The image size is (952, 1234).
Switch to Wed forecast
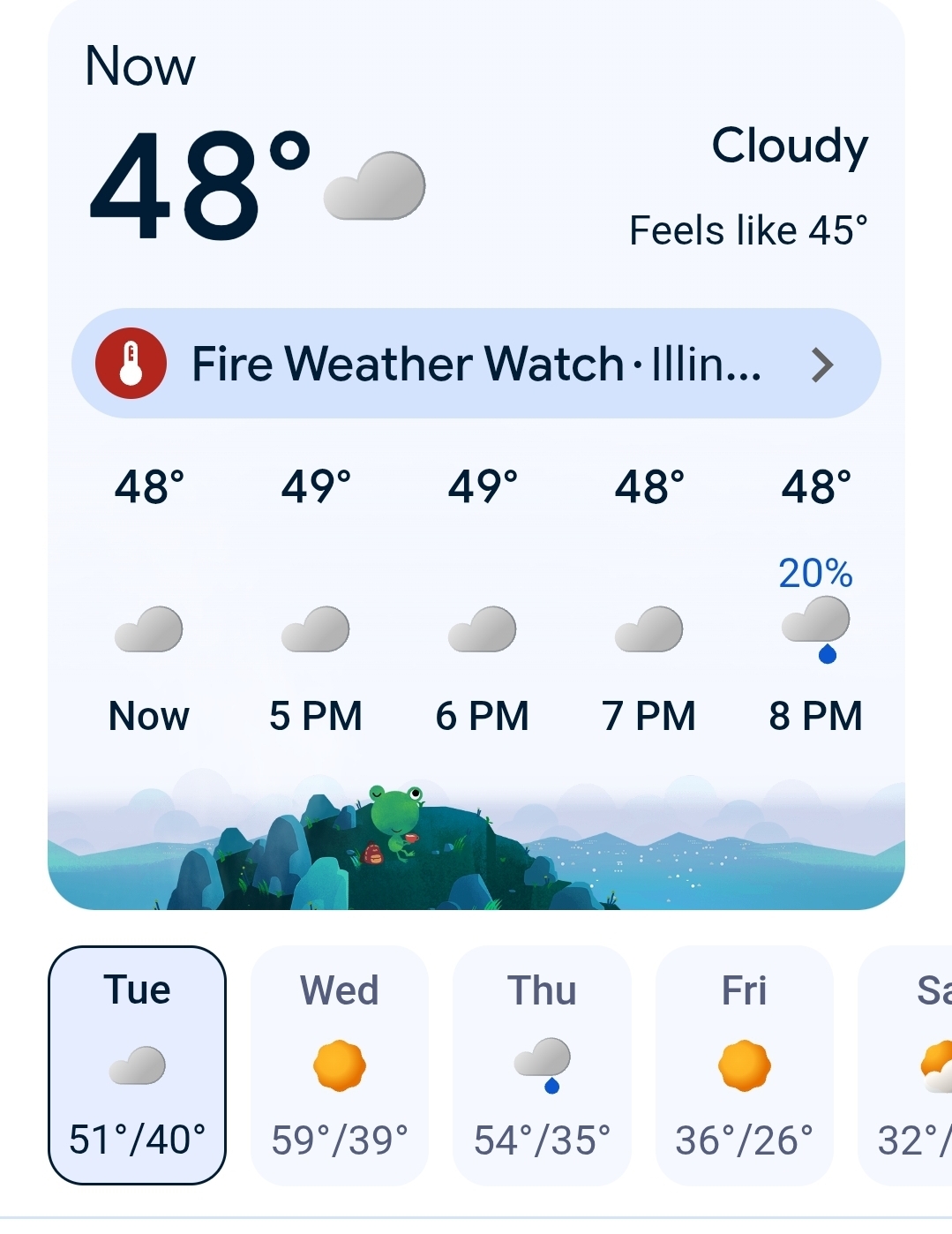point(340,1065)
